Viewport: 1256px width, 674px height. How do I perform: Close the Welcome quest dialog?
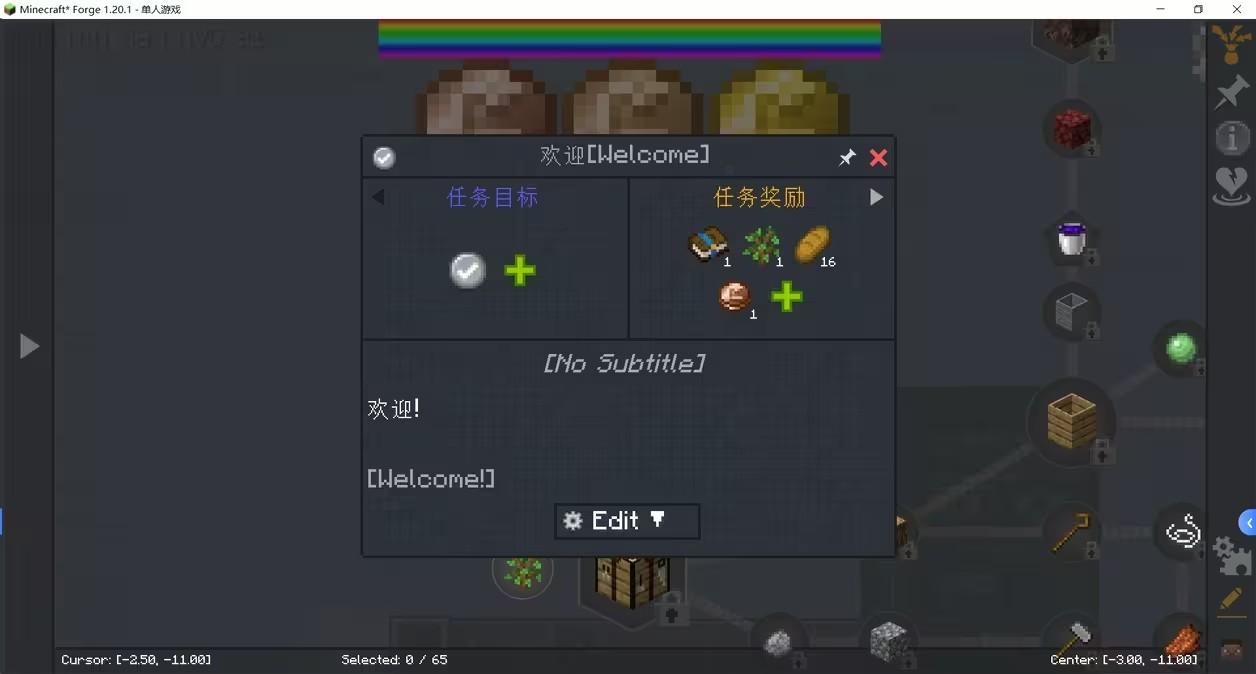878,157
